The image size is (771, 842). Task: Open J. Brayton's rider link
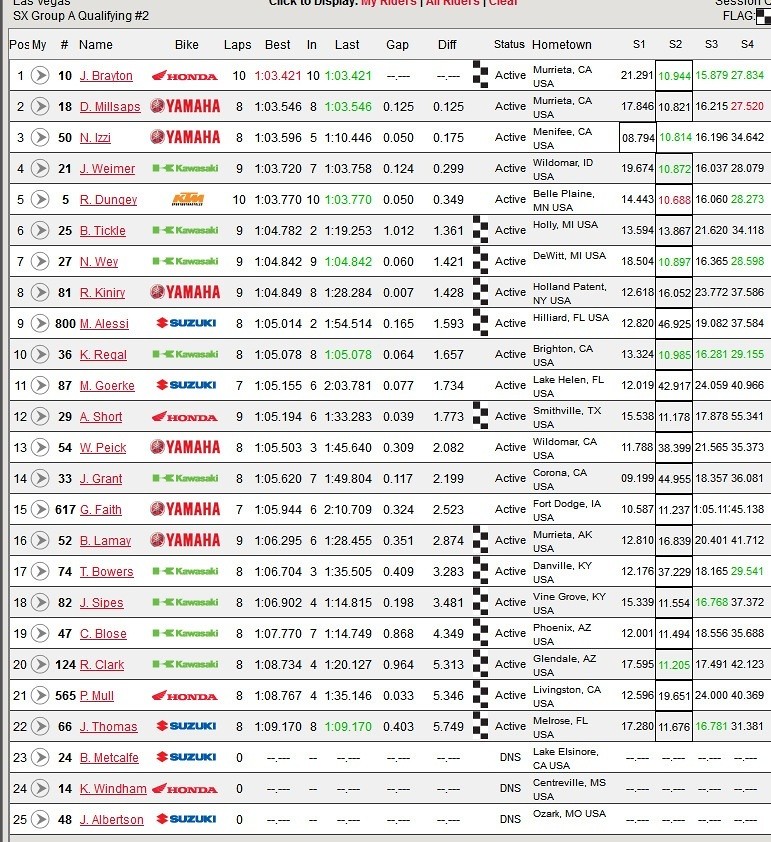(106, 76)
